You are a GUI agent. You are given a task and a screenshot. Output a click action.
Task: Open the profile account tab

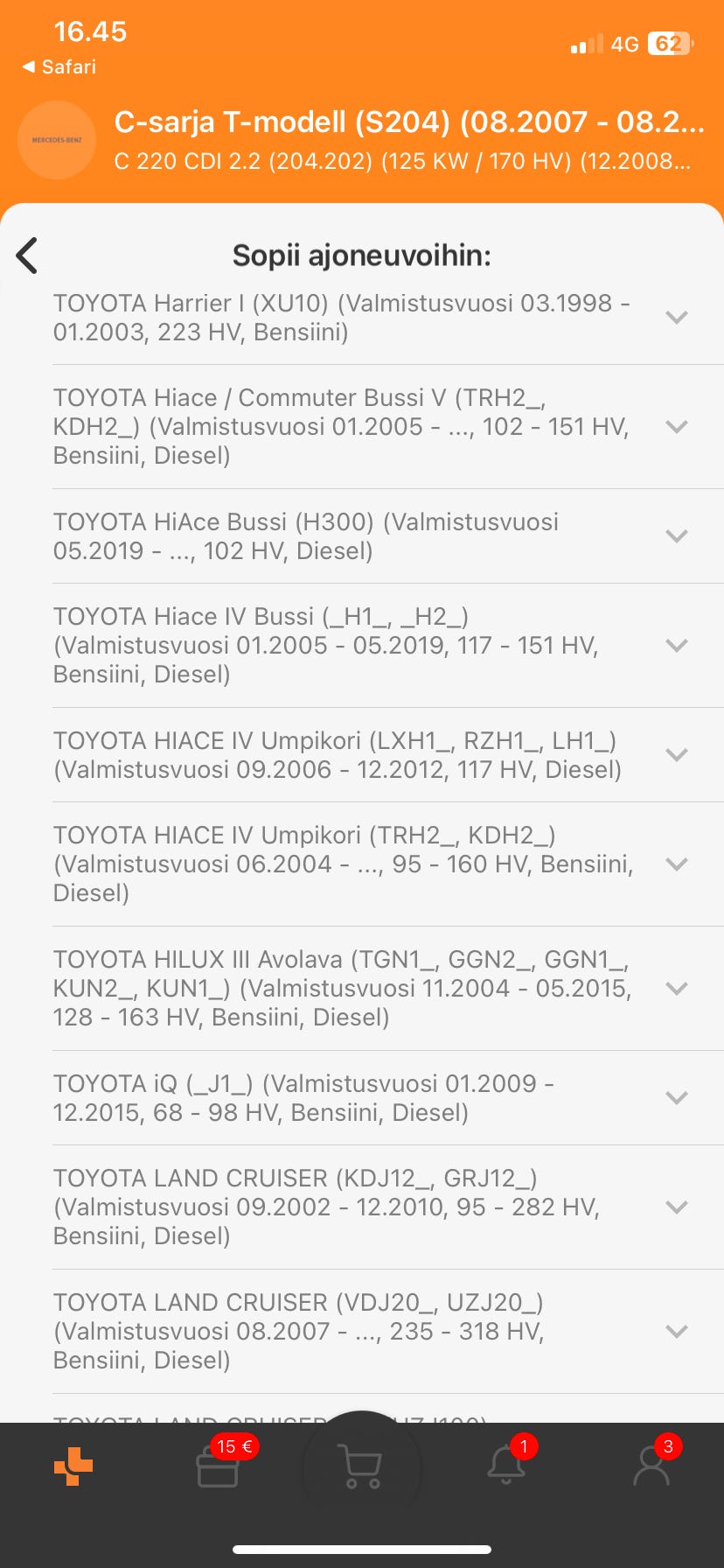pos(651,1466)
